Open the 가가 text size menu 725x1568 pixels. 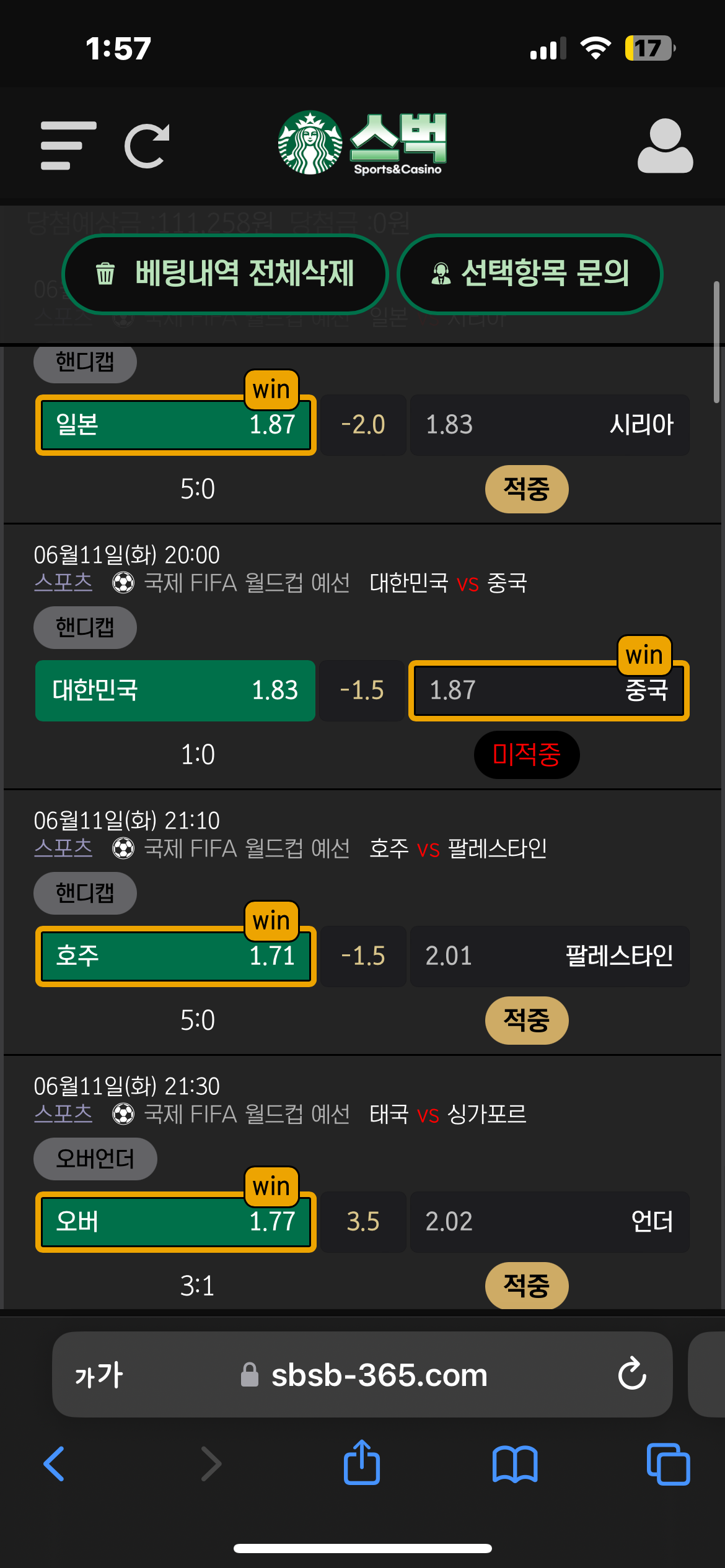(99, 1375)
